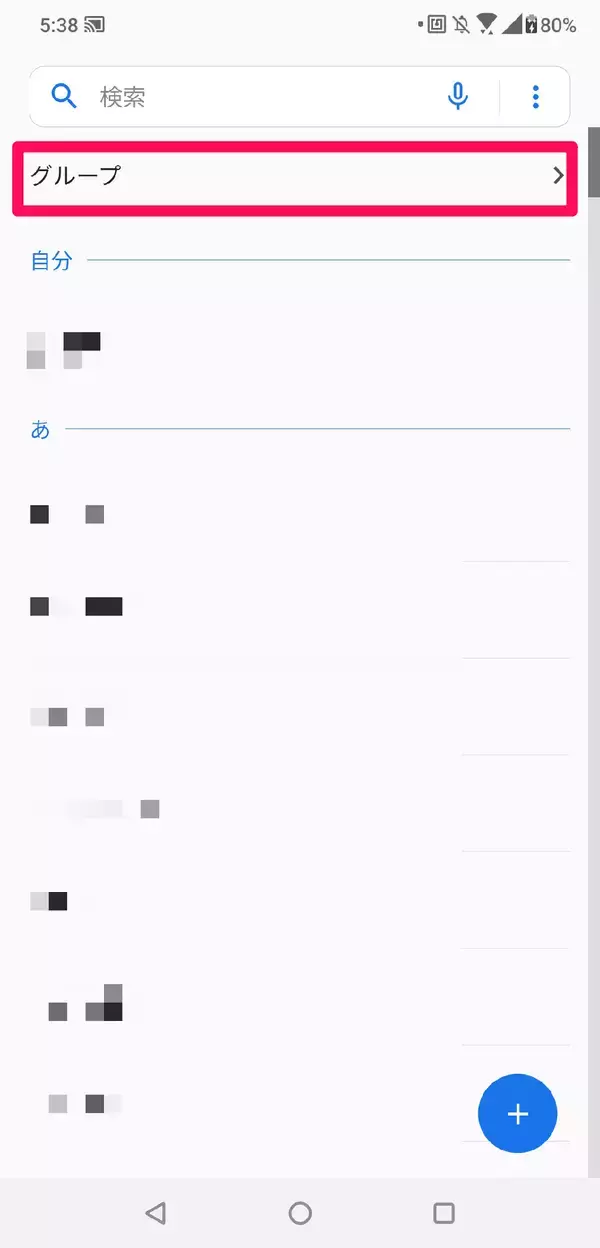Start voice search with the microphone icon
Screen dimensions: 600x1248
pos(458,97)
